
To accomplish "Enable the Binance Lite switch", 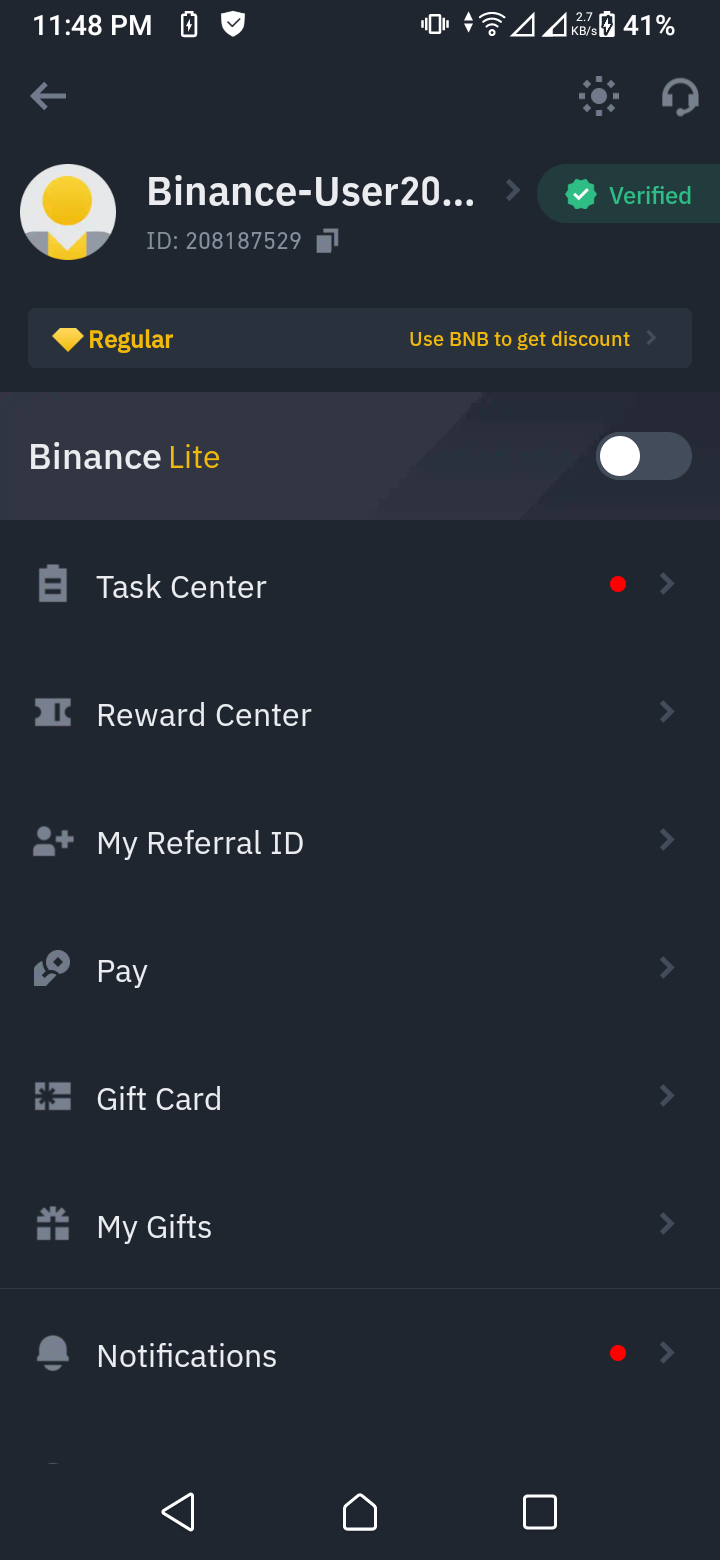I will (x=644, y=457).
